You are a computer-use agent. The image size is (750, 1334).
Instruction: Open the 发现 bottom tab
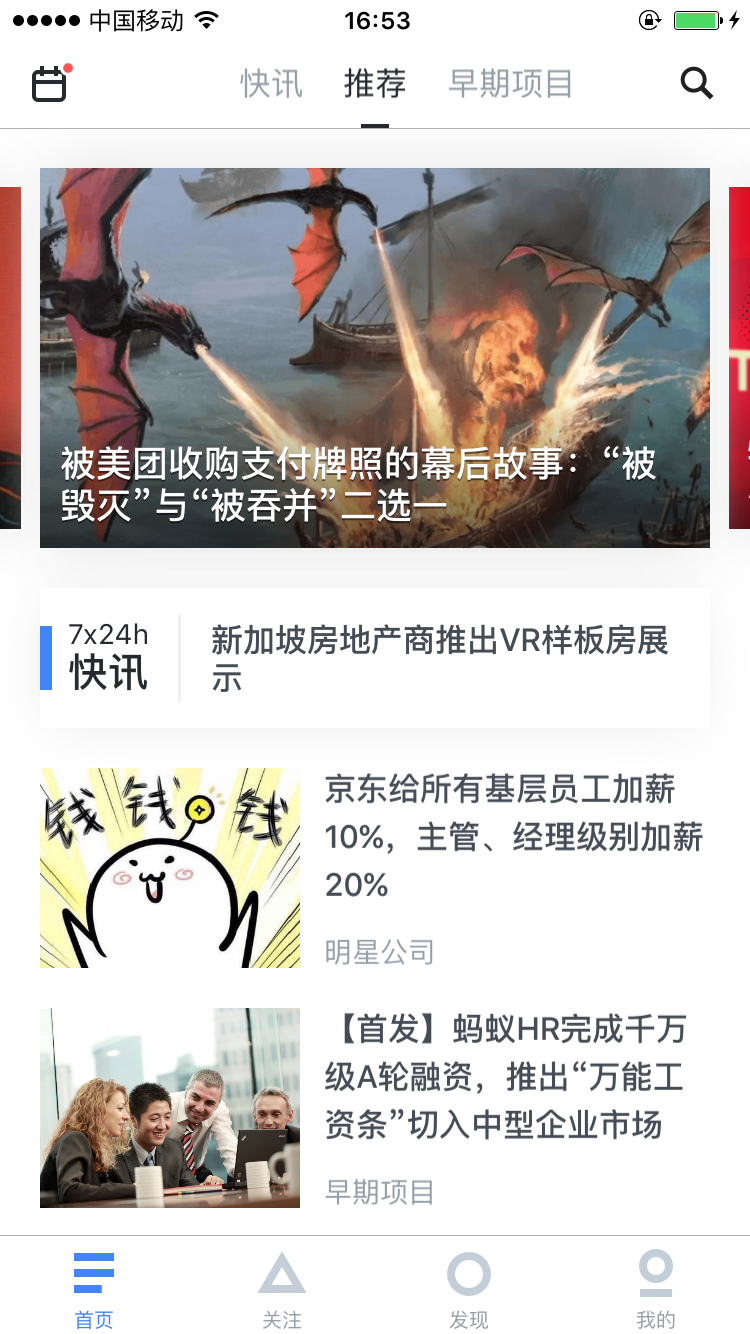point(469,1290)
